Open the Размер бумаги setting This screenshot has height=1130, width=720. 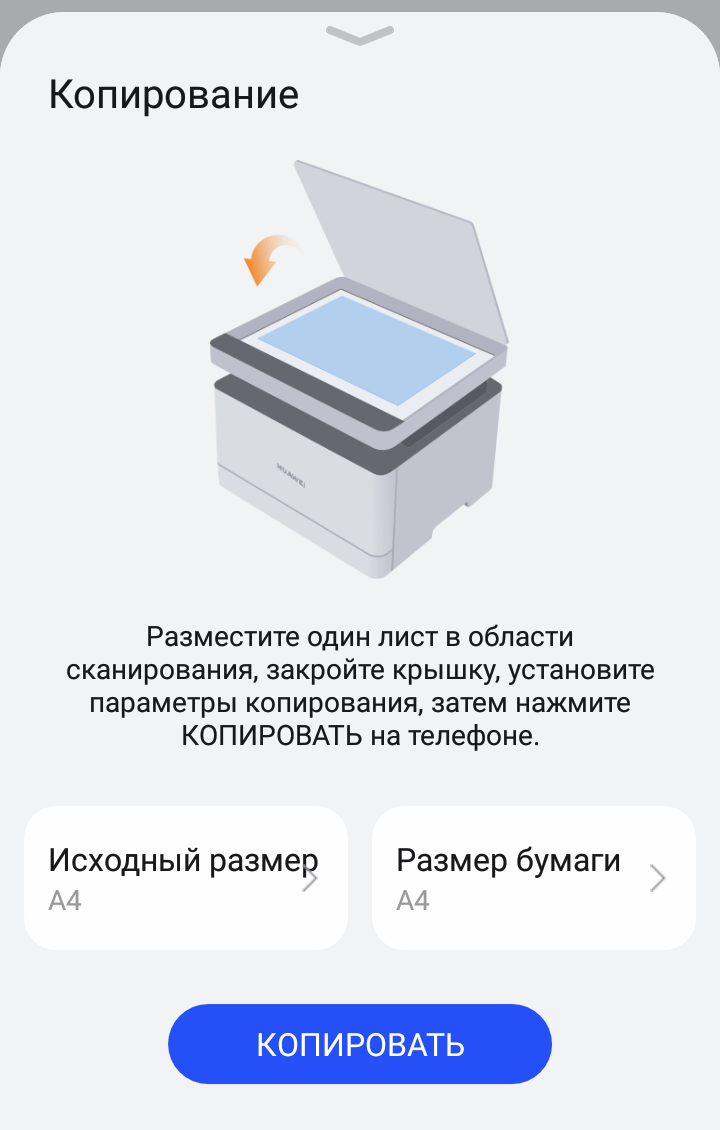[533, 878]
